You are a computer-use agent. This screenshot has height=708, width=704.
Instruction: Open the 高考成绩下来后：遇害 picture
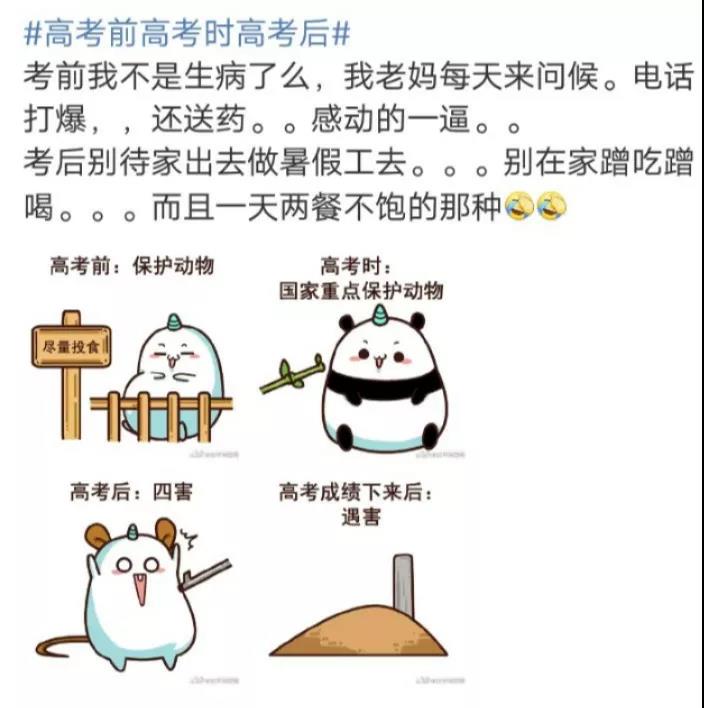pos(360,590)
